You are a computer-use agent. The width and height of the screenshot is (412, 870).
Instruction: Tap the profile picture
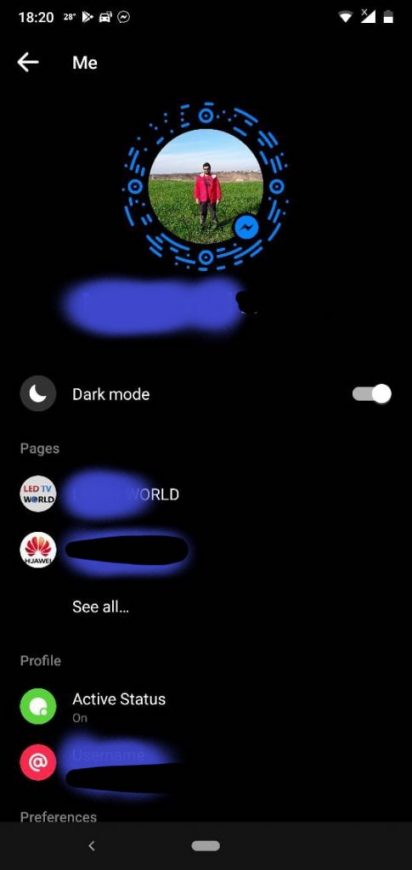coord(206,186)
